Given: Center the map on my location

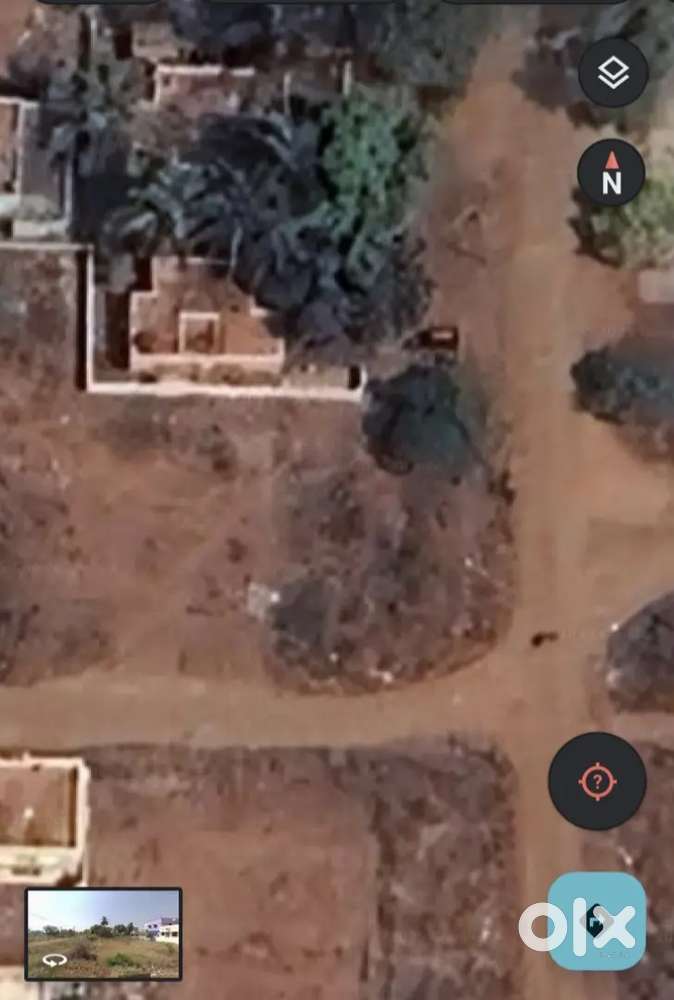Looking at the screenshot, I should pos(597,781).
